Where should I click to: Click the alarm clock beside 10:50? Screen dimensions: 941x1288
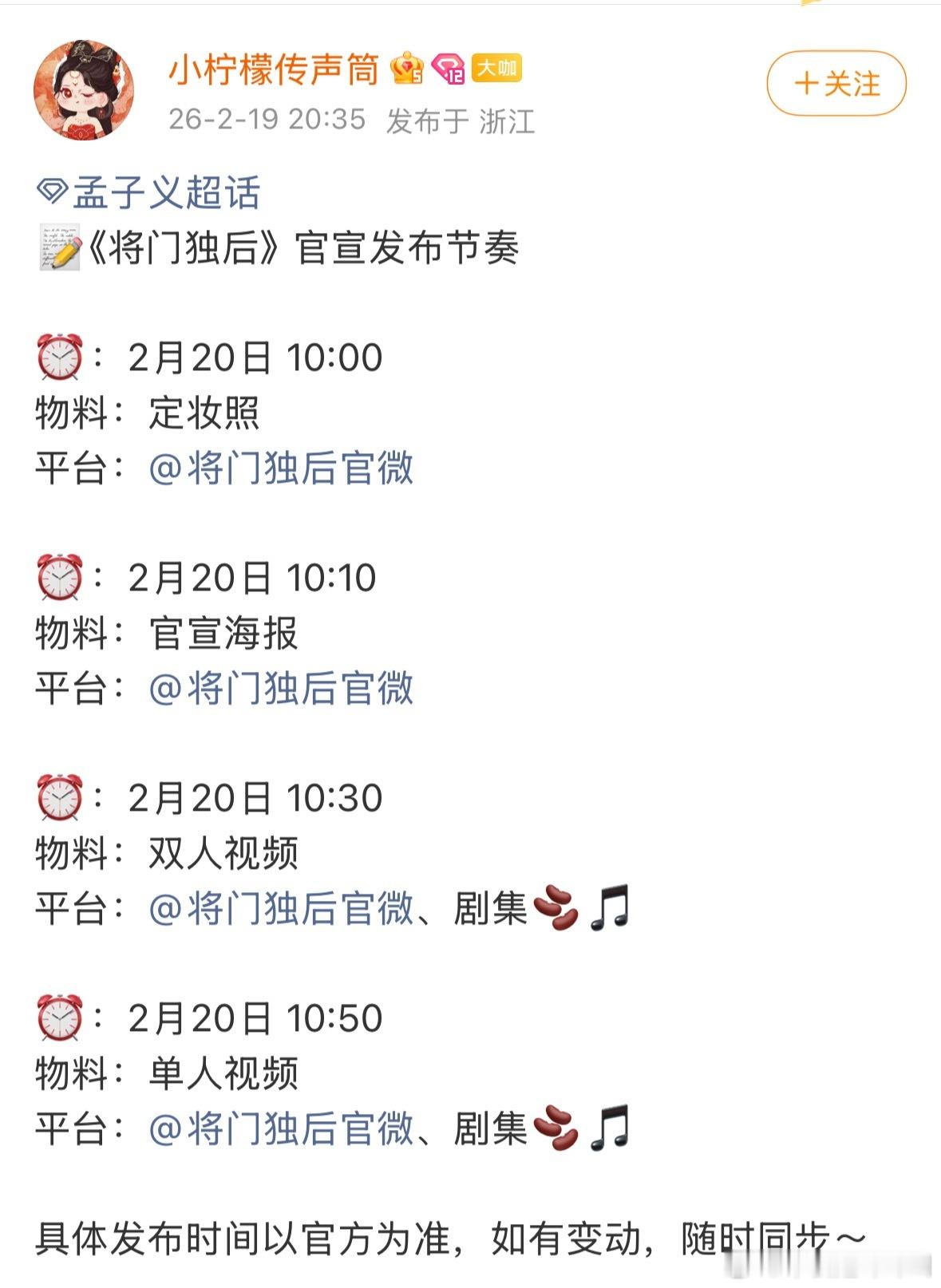point(61,1018)
